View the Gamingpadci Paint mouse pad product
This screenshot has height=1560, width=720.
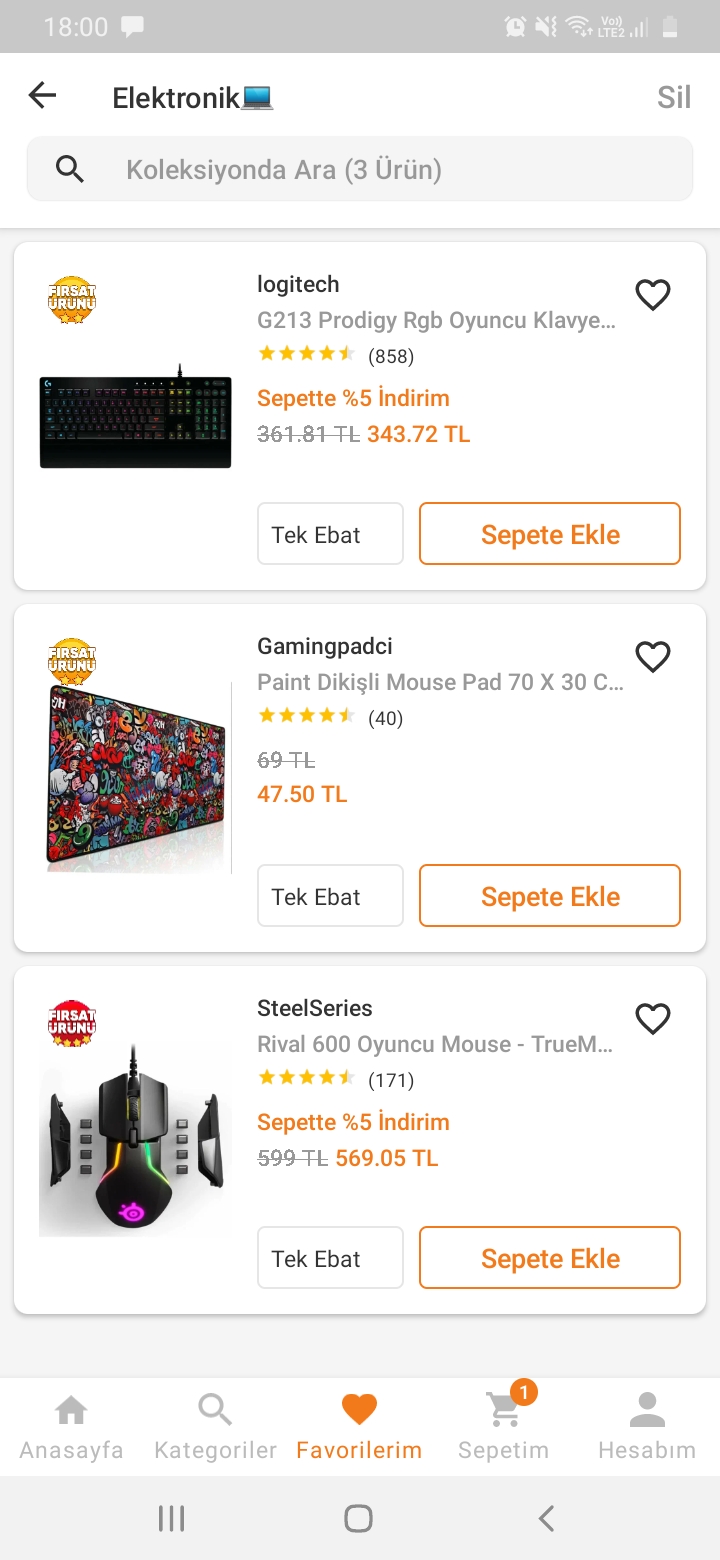pyautogui.click(x=440, y=683)
